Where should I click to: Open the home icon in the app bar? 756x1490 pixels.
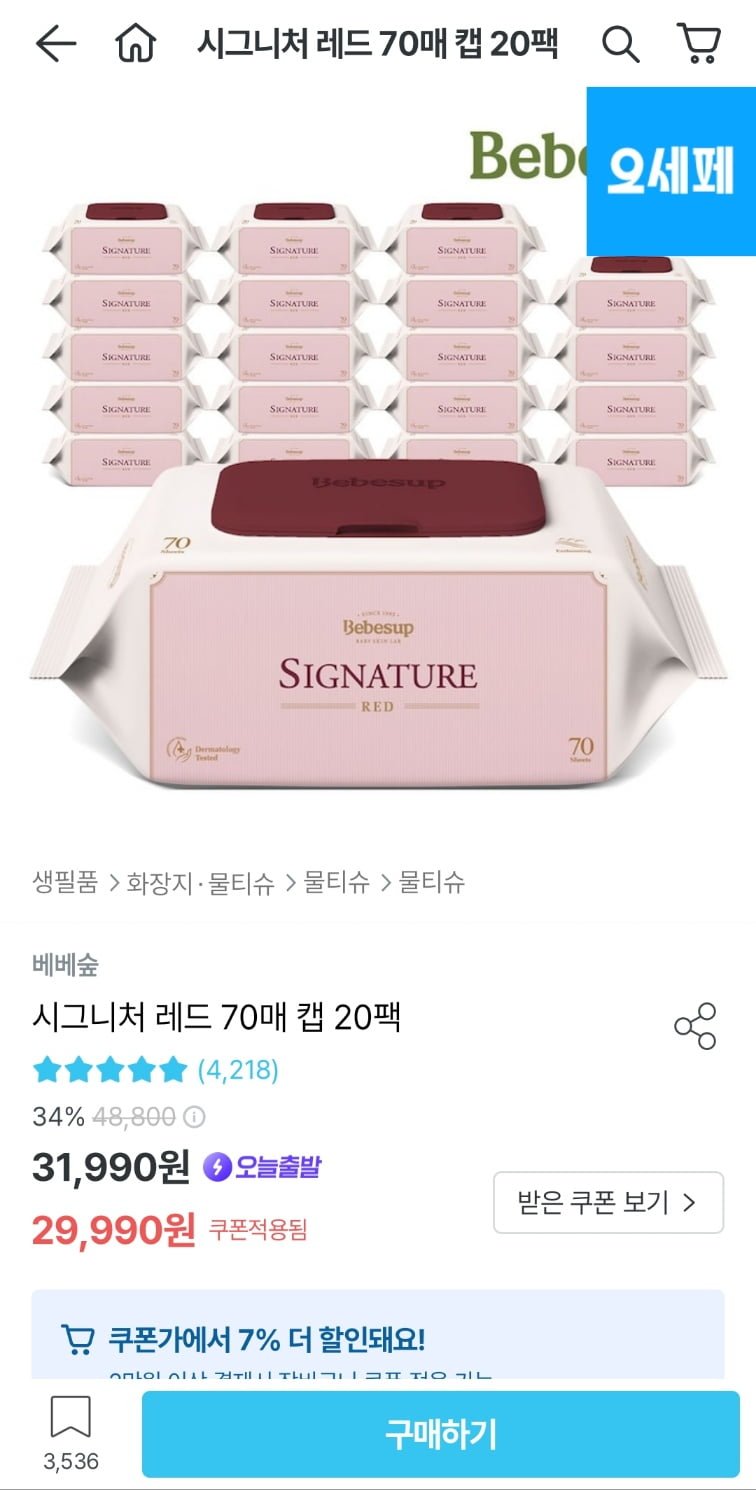(x=135, y=44)
